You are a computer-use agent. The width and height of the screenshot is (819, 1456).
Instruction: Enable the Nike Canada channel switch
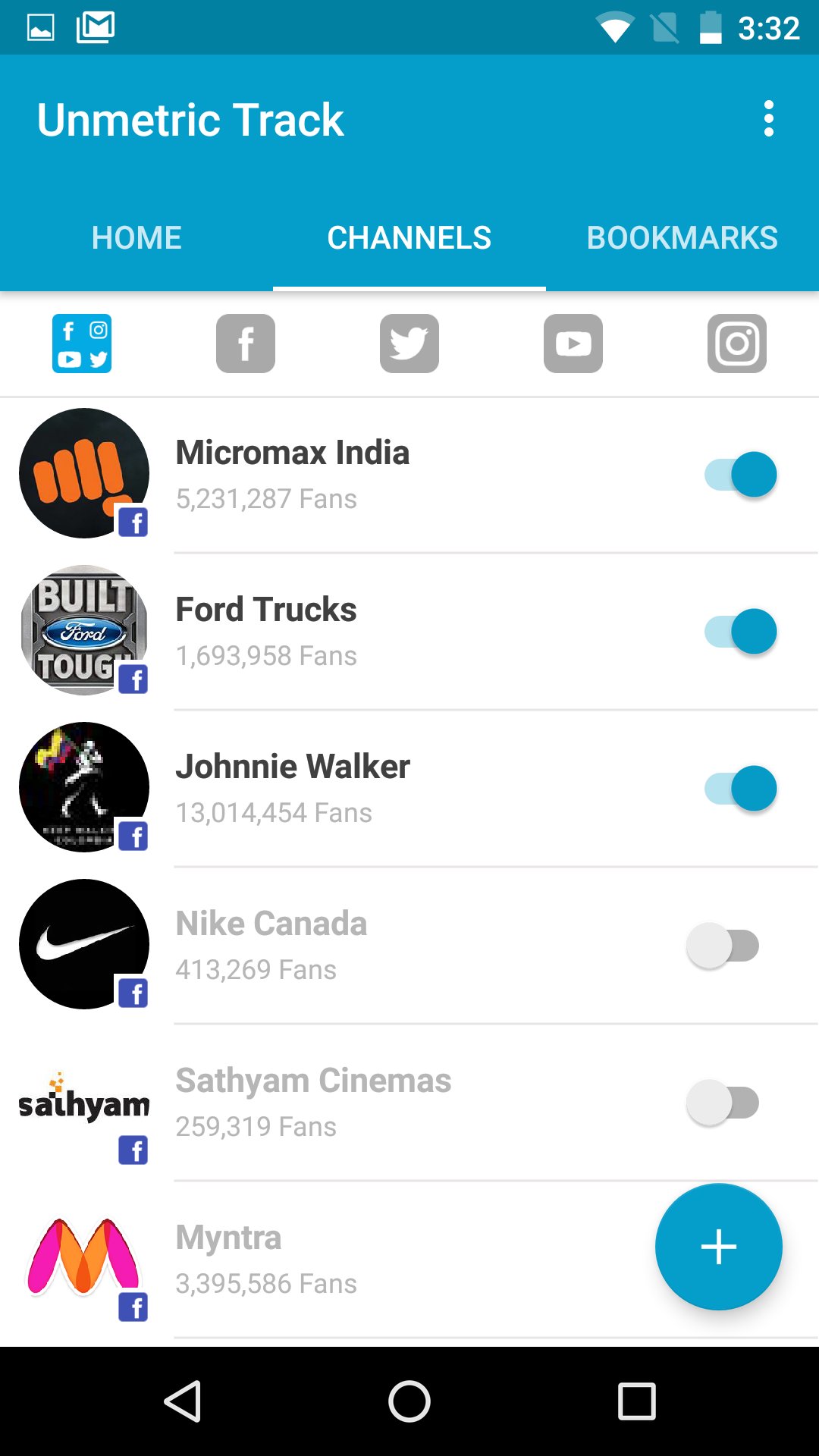(x=723, y=946)
